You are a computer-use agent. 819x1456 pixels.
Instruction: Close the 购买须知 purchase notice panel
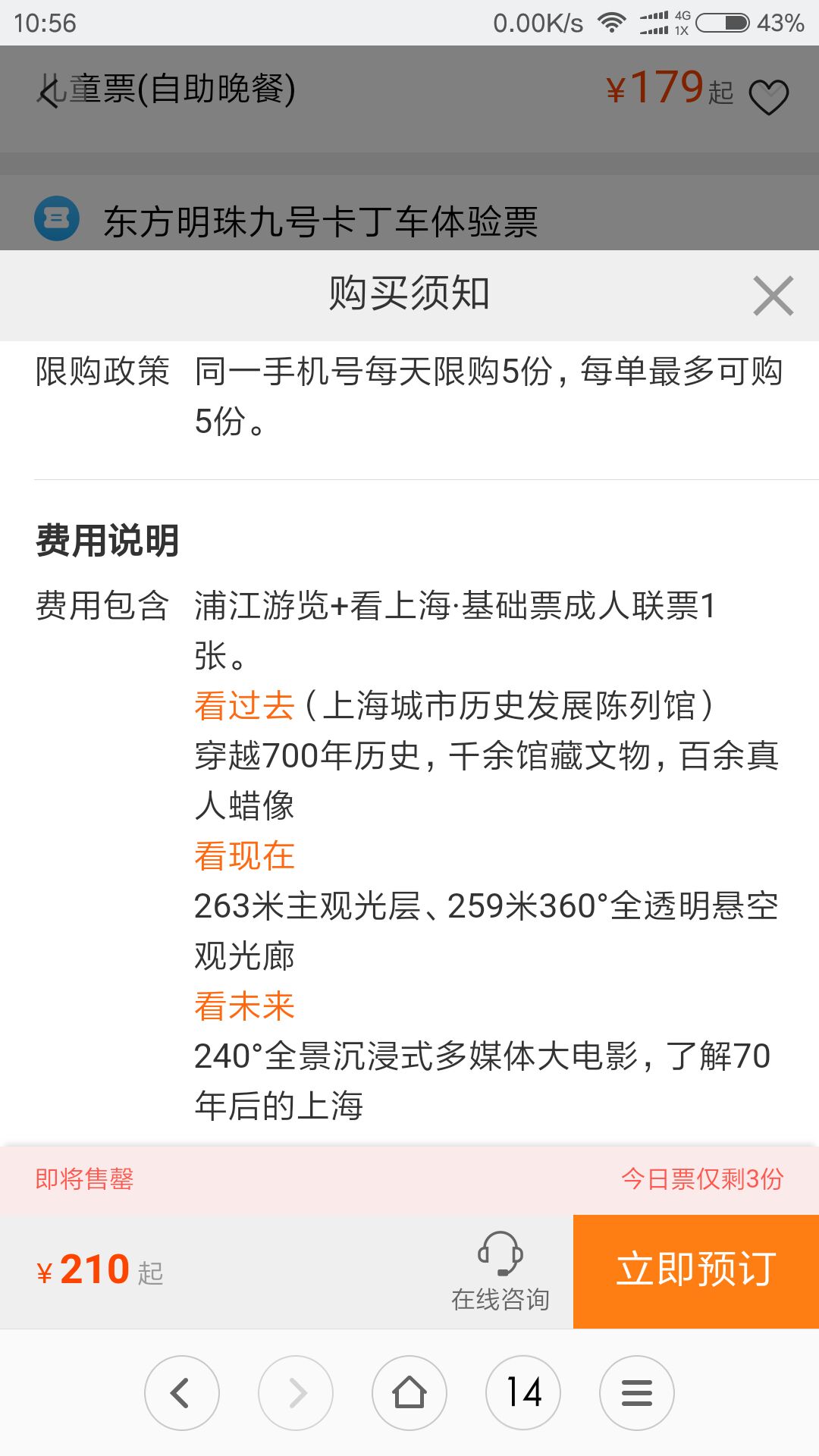point(773,296)
